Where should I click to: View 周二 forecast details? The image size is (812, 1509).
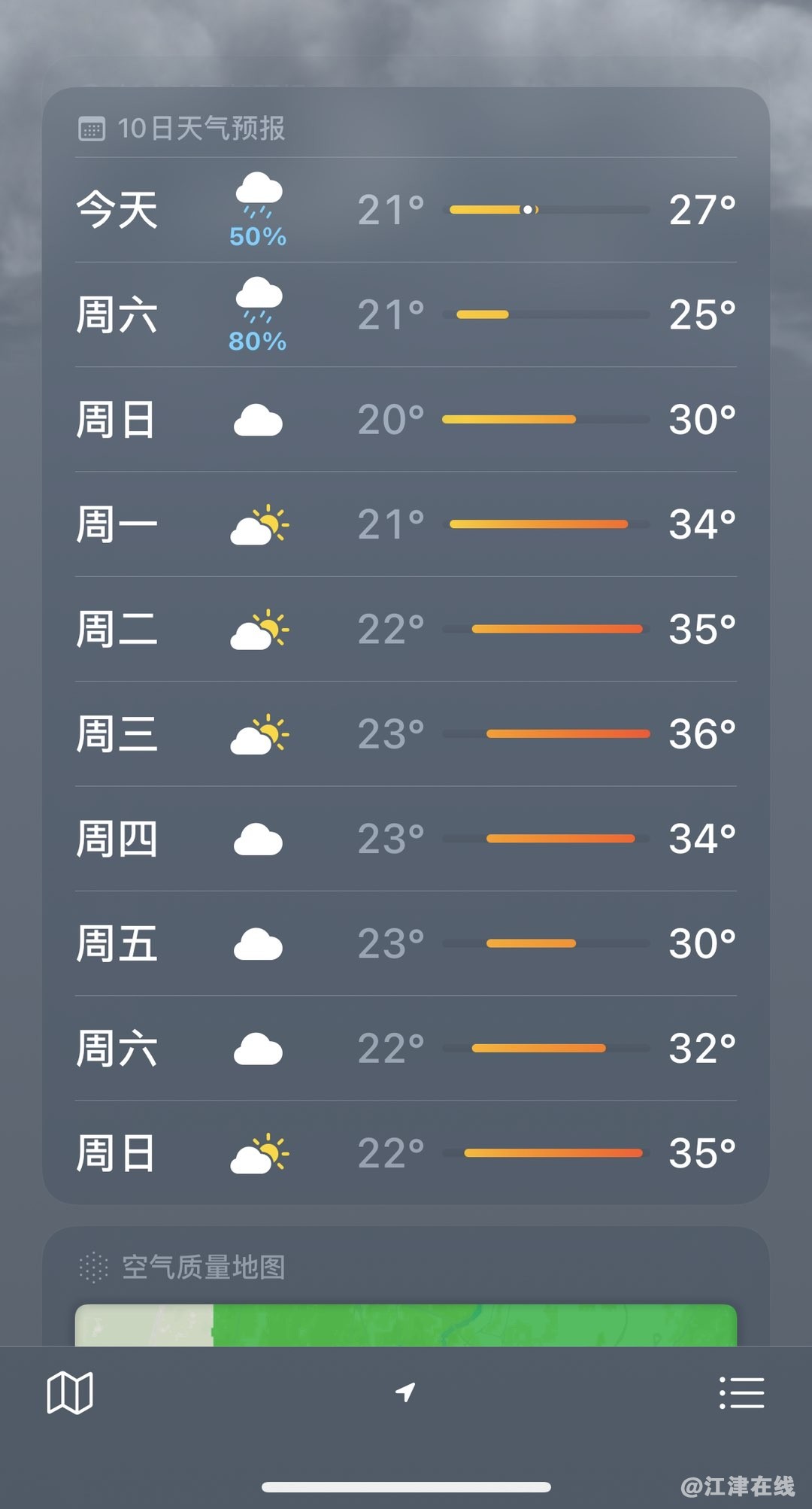(x=406, y=629)
